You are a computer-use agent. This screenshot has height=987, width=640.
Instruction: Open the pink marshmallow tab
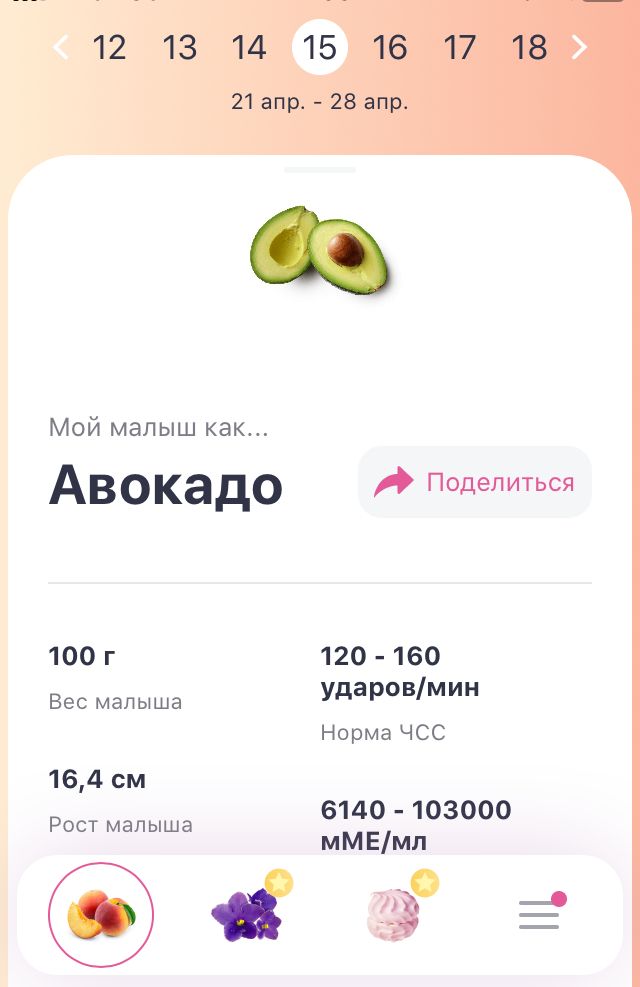[397, 915]
